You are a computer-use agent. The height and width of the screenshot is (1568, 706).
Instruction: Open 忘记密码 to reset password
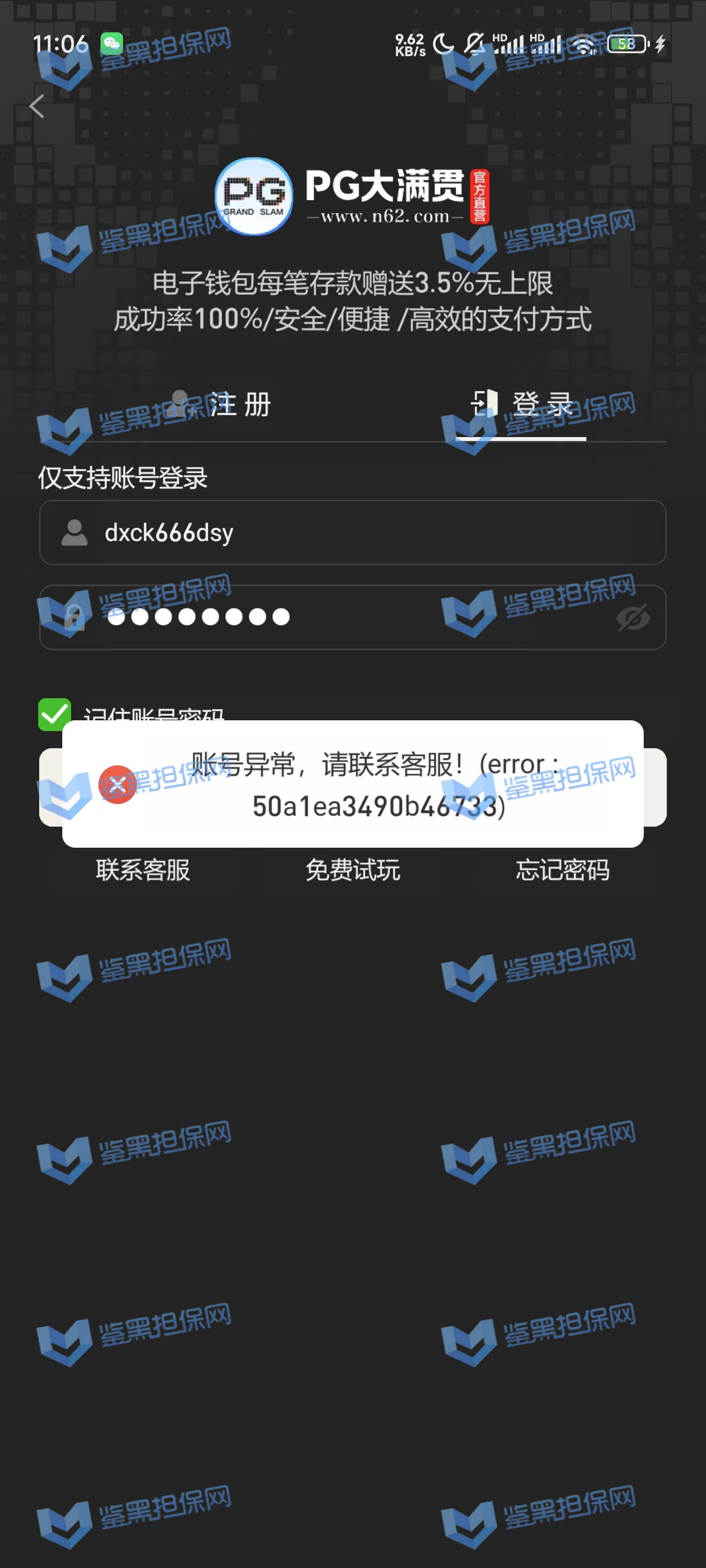(562, 870)
